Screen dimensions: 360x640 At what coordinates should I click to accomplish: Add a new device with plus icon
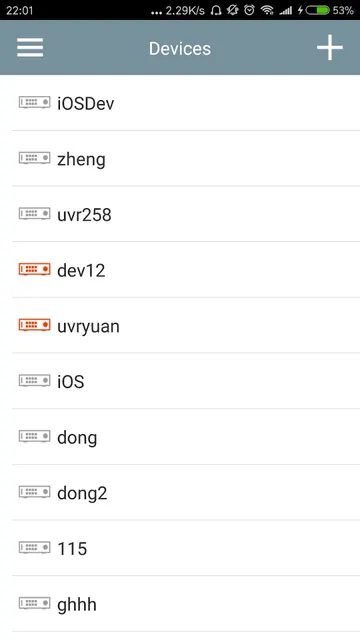point(330,48)
